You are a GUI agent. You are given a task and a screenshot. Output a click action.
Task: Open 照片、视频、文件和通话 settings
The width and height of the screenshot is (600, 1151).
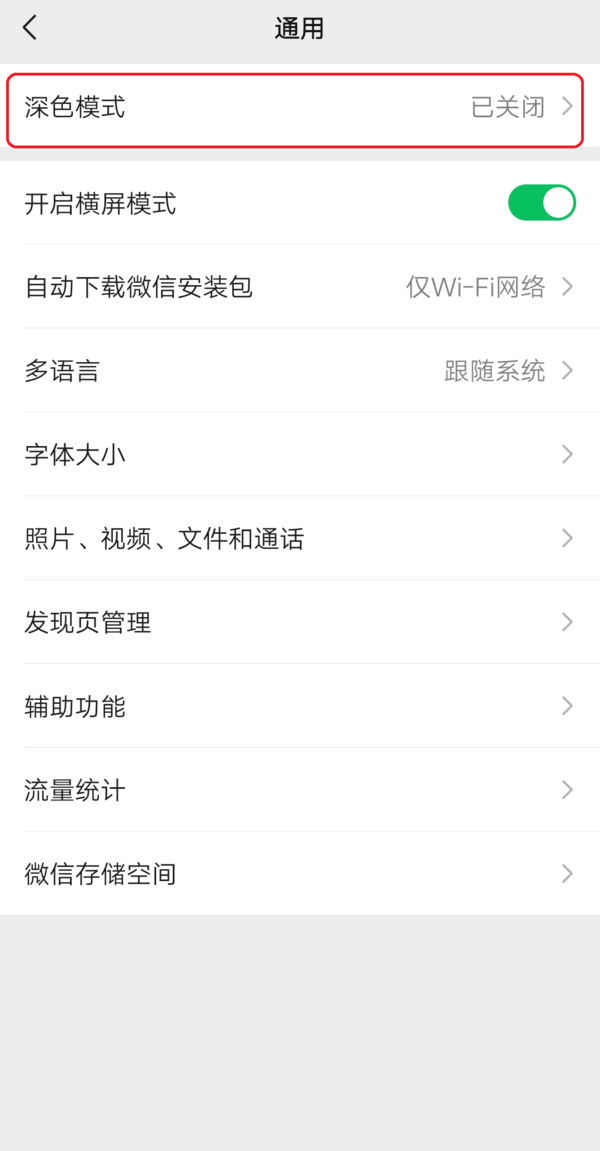300,540
